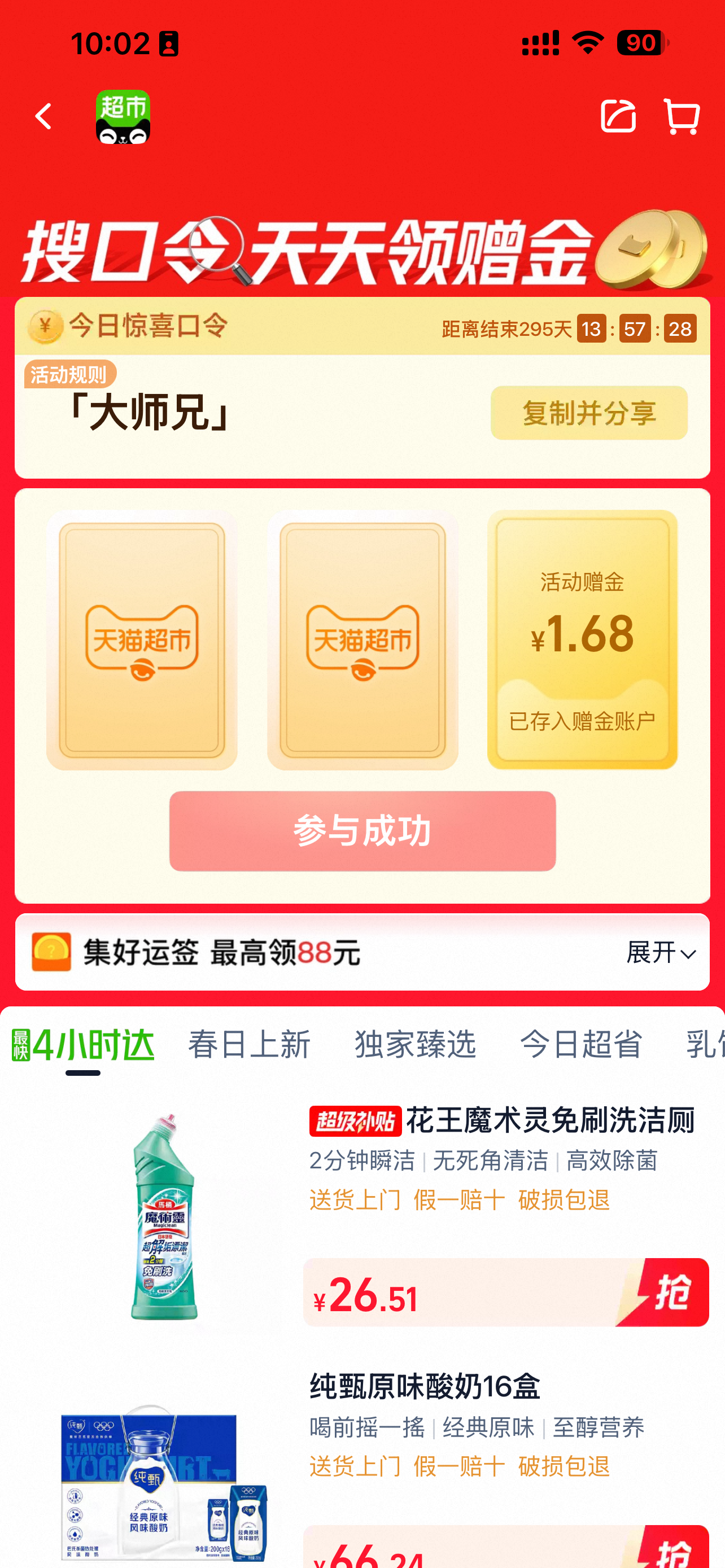Expand the 集好运签 section
Screen dimensions: 725x1568
[661, 952]
